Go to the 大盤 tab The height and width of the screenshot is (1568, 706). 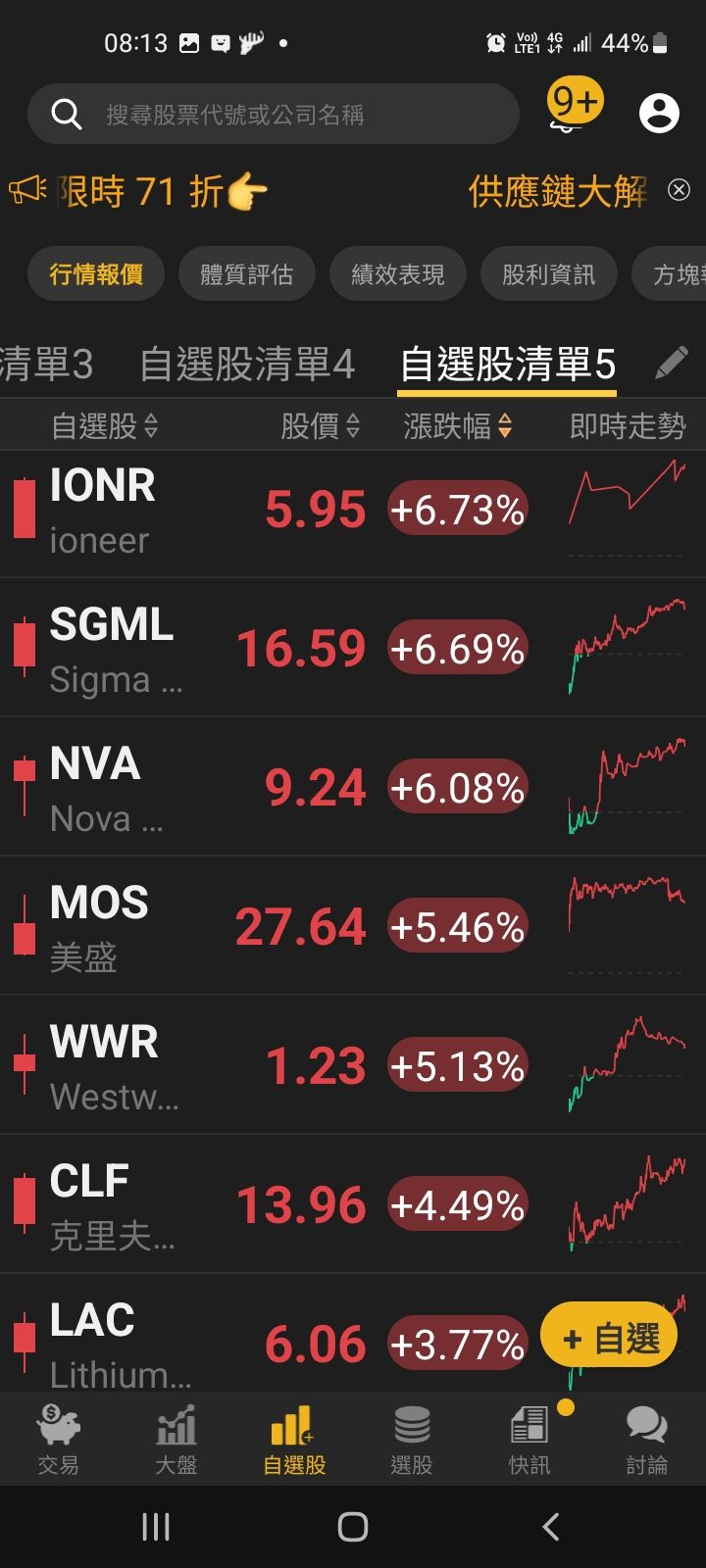[x=176, y=1439]
